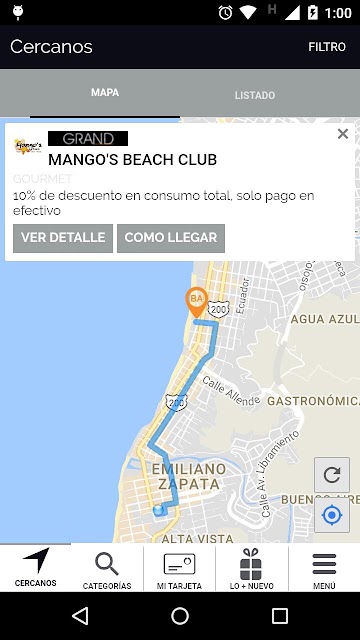Select the MAPA tab
This screenshot has width=360, height=640.
tap(105, 93)
